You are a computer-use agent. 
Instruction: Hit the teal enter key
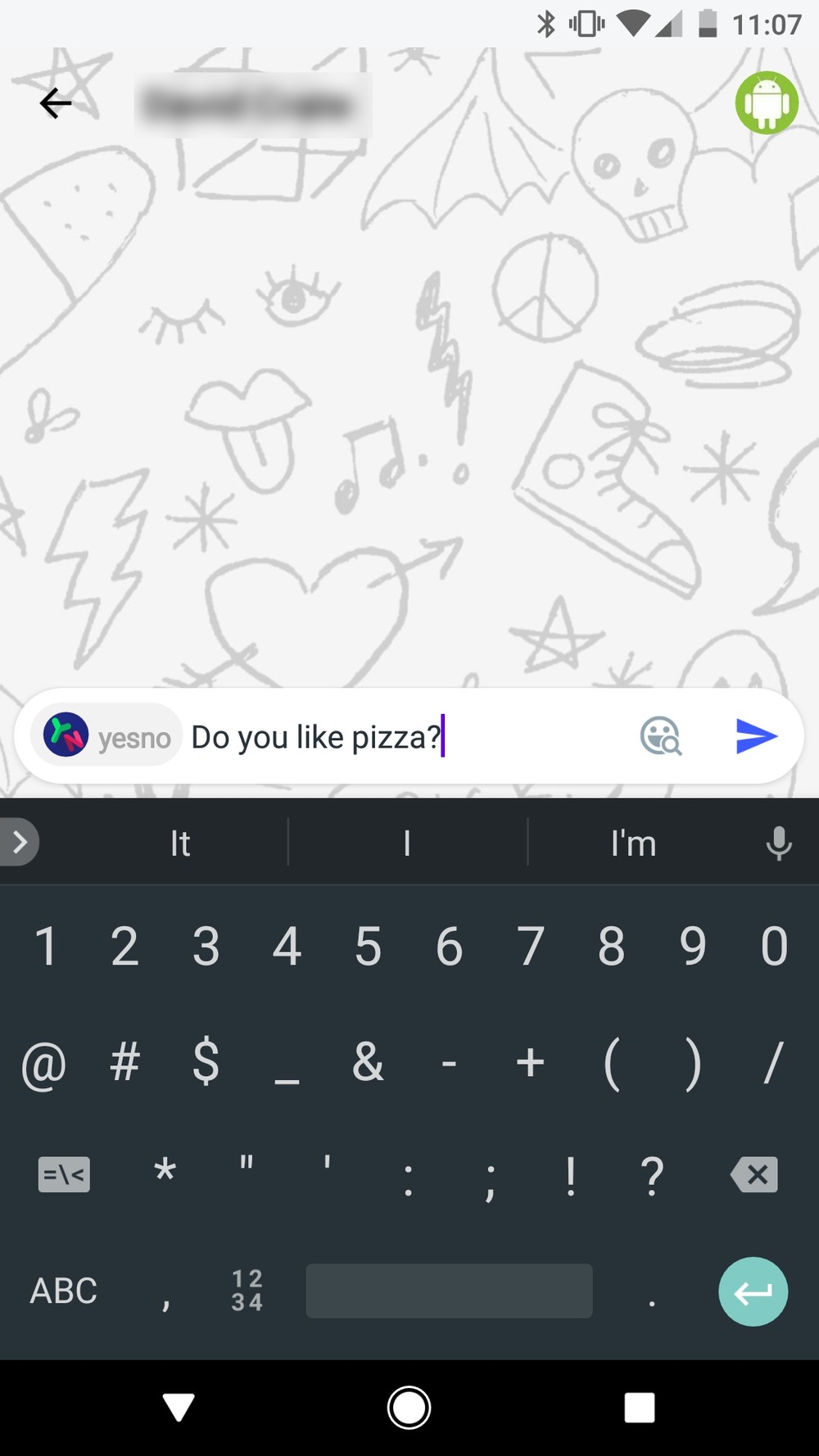tap(753, 1291)
